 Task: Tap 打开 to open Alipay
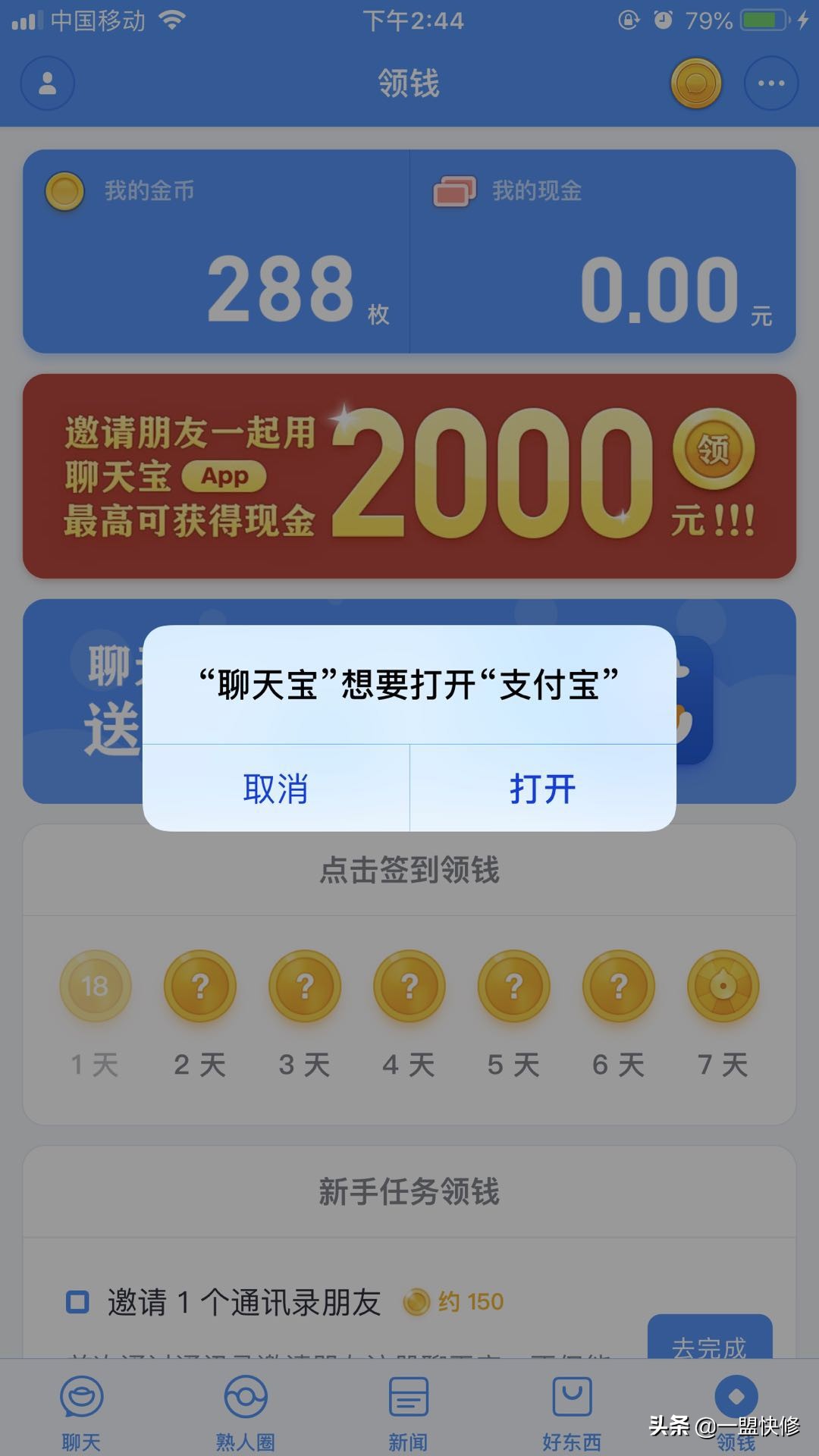click(541, 789)
